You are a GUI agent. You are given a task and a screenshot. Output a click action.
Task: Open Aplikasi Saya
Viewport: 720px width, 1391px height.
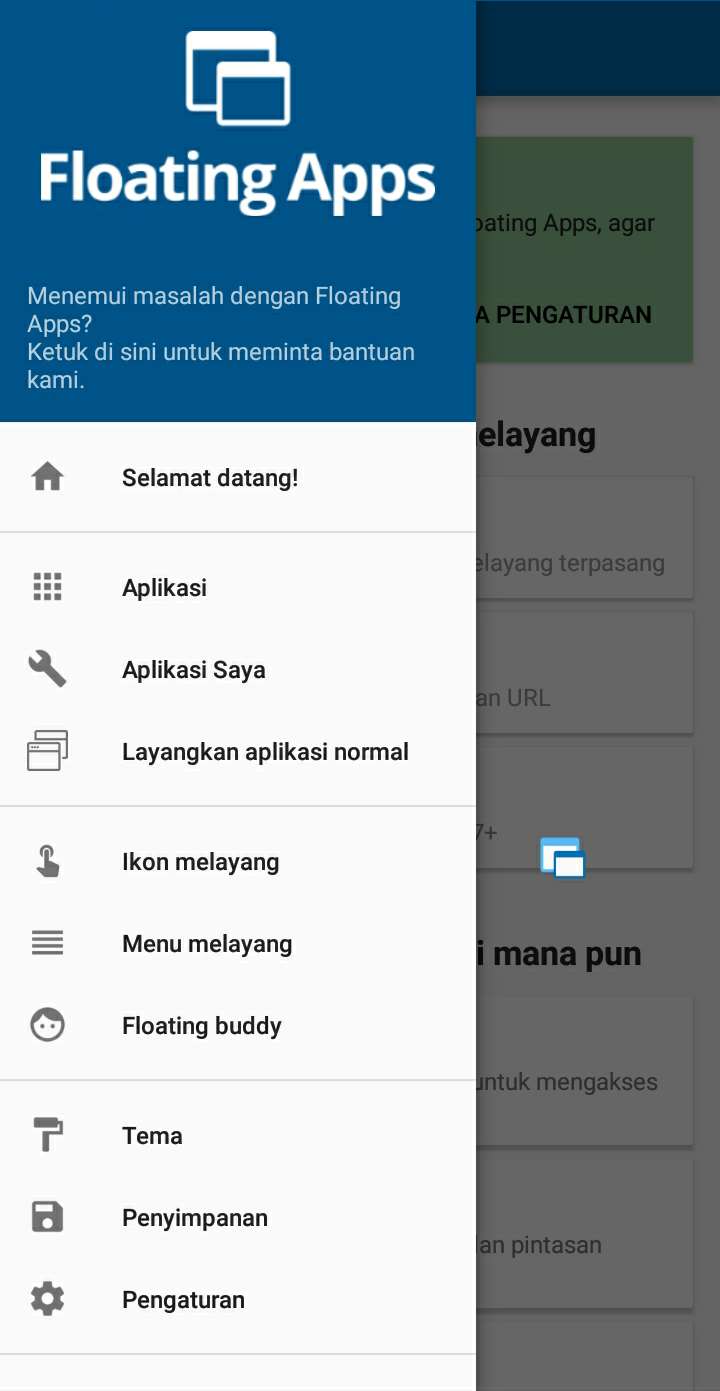coord(238,670)
